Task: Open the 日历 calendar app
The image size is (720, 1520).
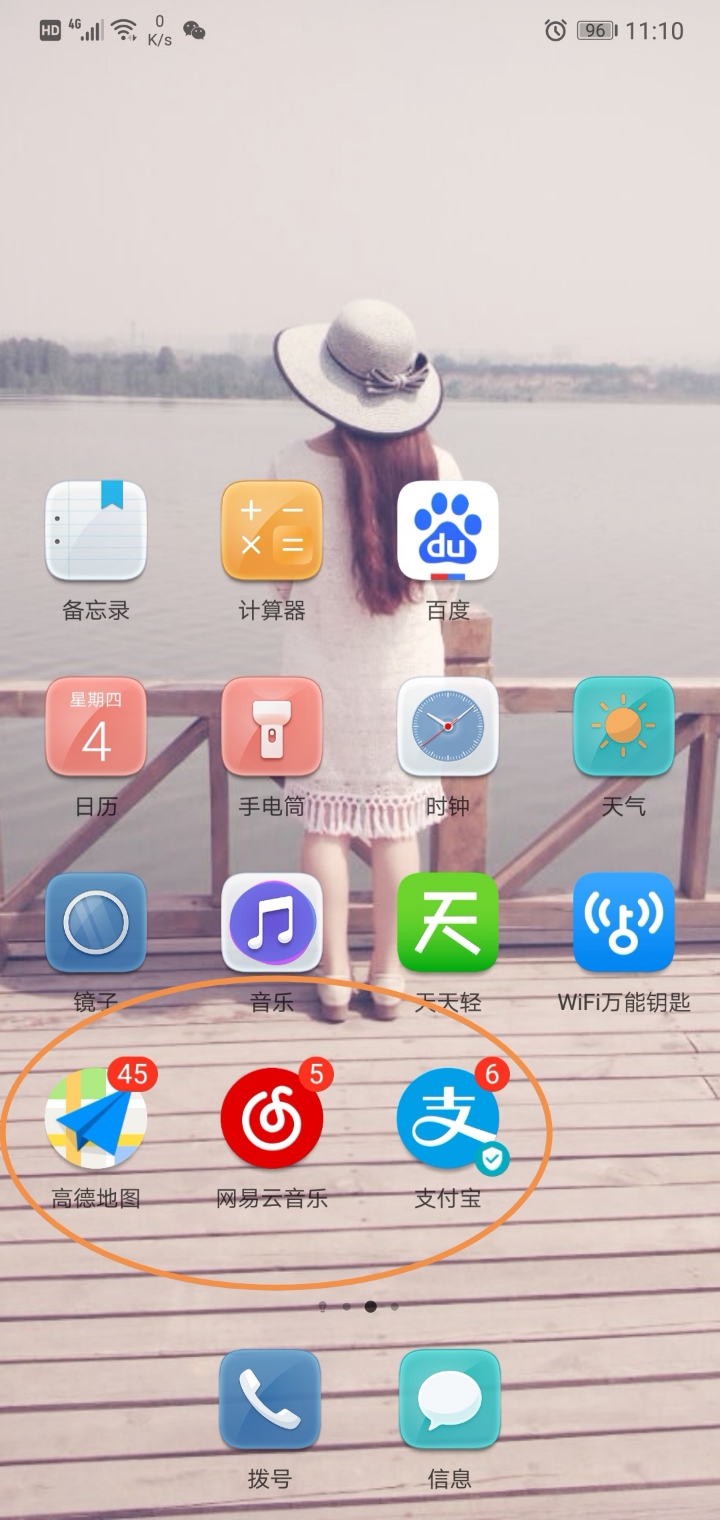Action: 96,727
